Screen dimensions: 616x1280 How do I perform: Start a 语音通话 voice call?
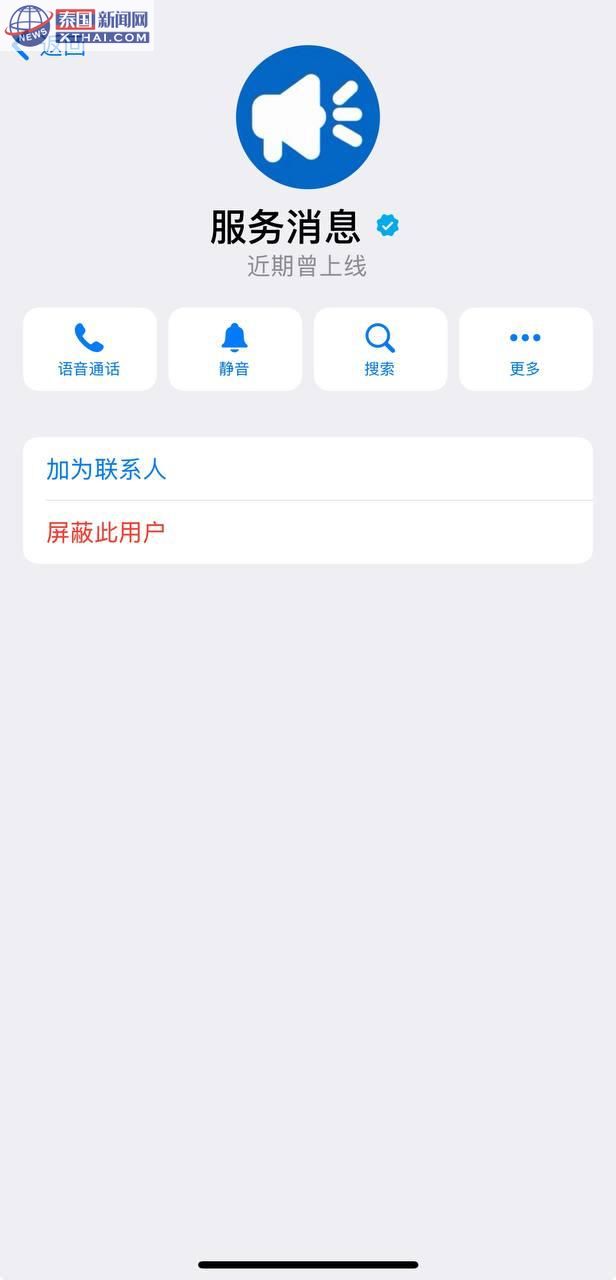[89, 349]
